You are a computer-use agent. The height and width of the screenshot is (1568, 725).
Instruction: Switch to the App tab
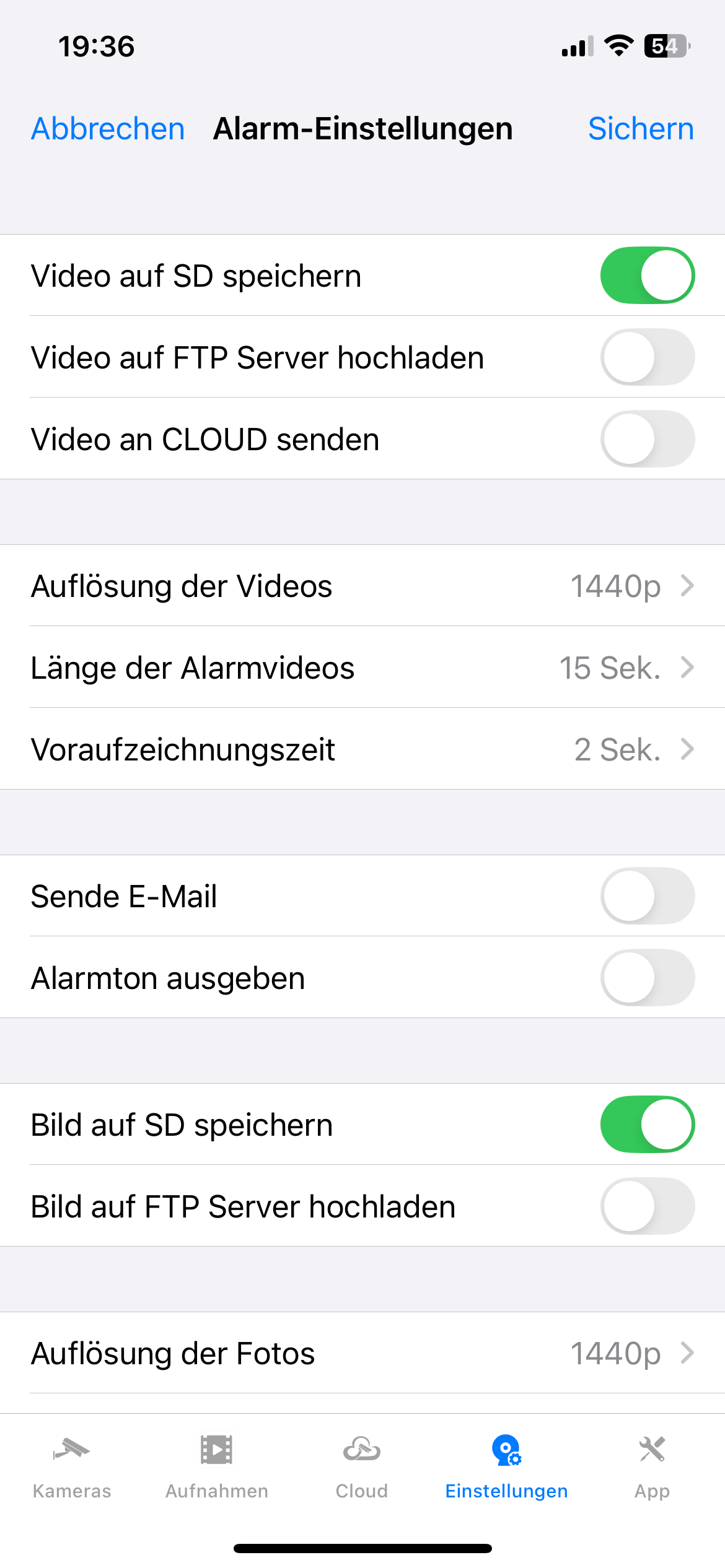pos(652,1466)
